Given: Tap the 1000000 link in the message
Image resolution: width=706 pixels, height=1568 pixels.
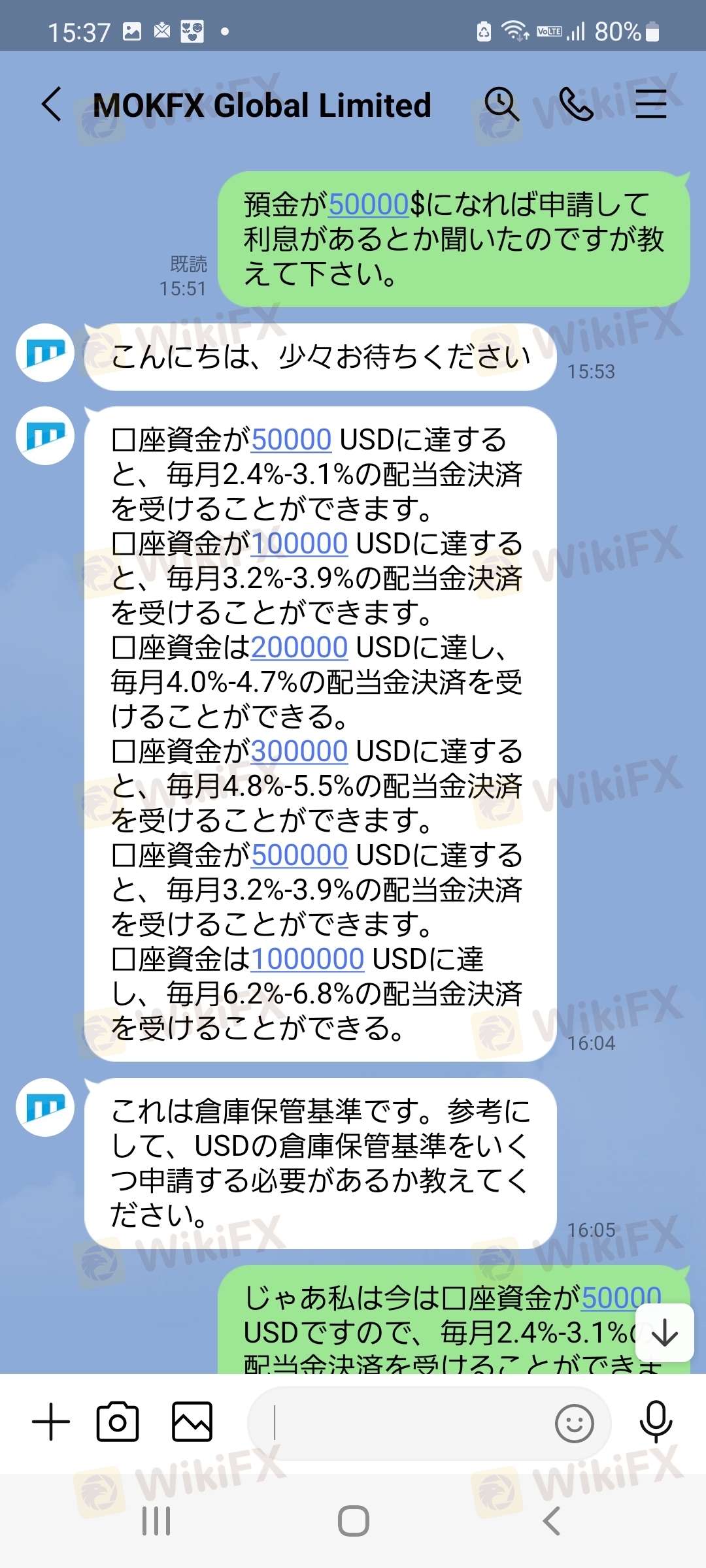Looking at the screenshot, I should (x=307, y=959).
